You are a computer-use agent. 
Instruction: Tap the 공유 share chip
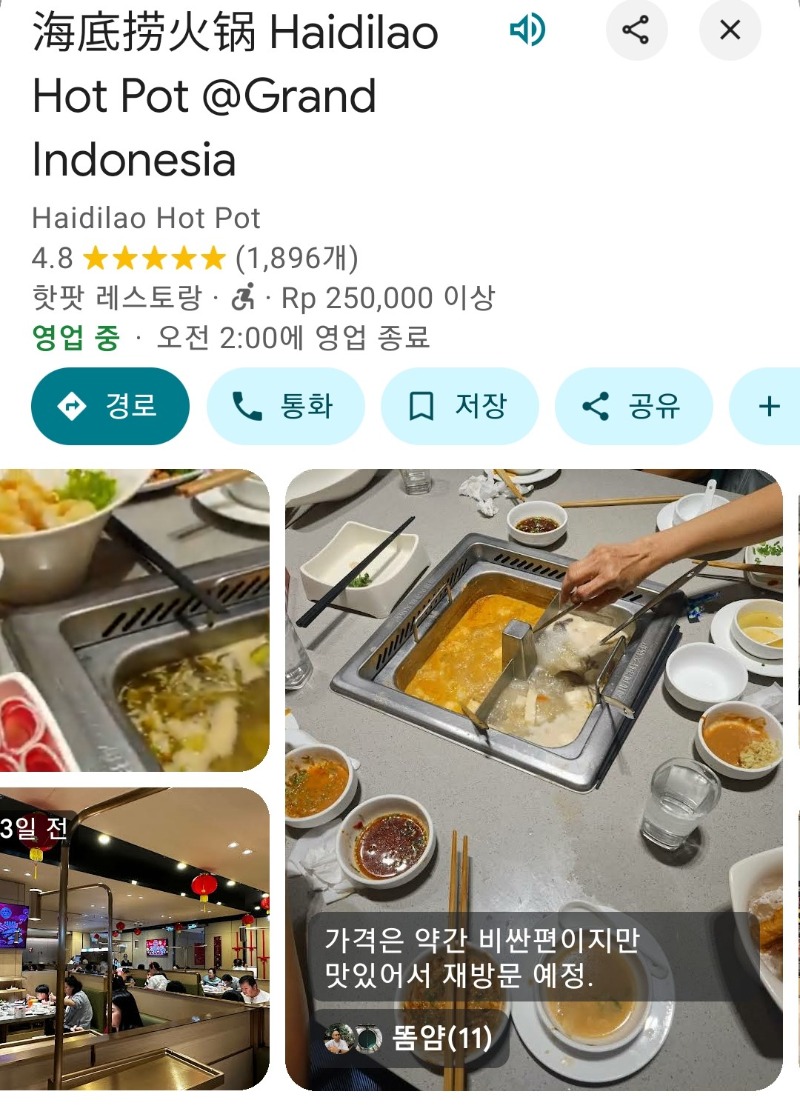click(633, 406)
